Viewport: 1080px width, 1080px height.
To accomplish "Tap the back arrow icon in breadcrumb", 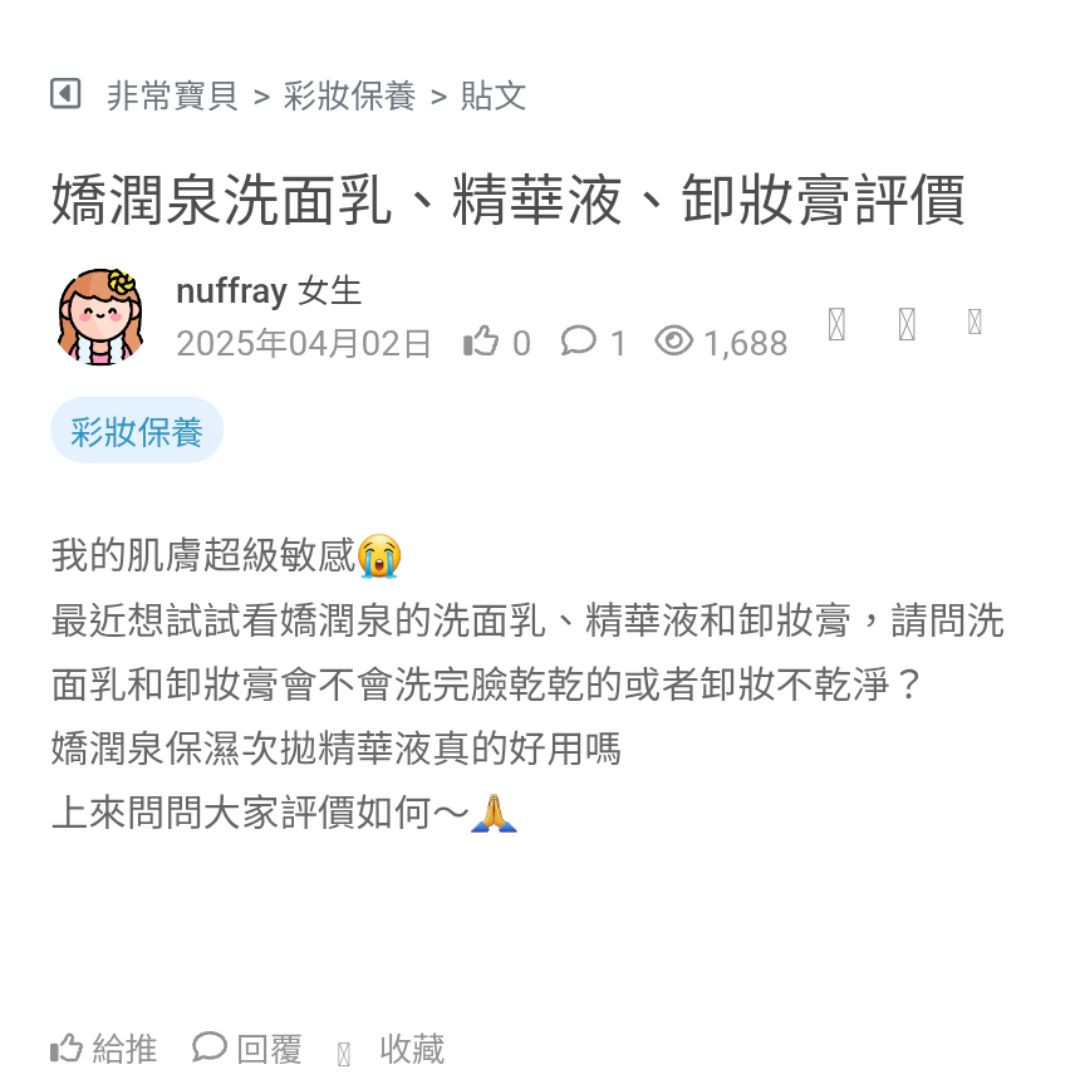I will tap(65, 95).
